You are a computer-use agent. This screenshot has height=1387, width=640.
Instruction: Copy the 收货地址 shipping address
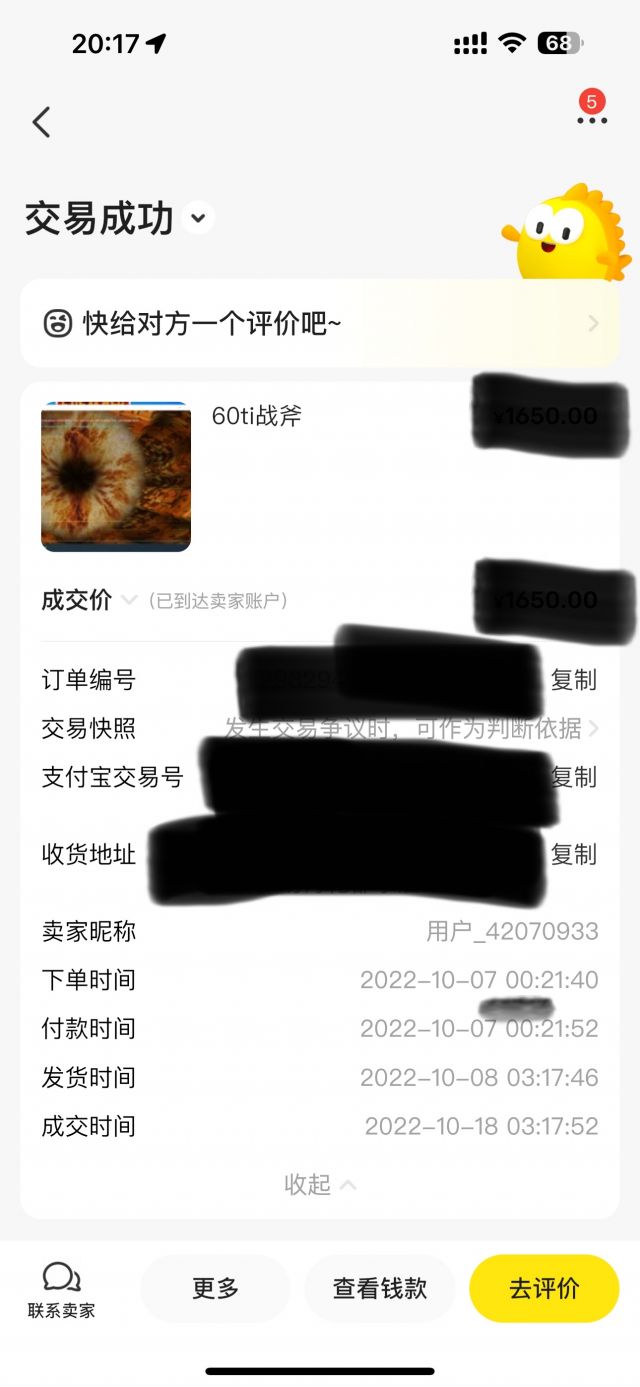[573, 854]
